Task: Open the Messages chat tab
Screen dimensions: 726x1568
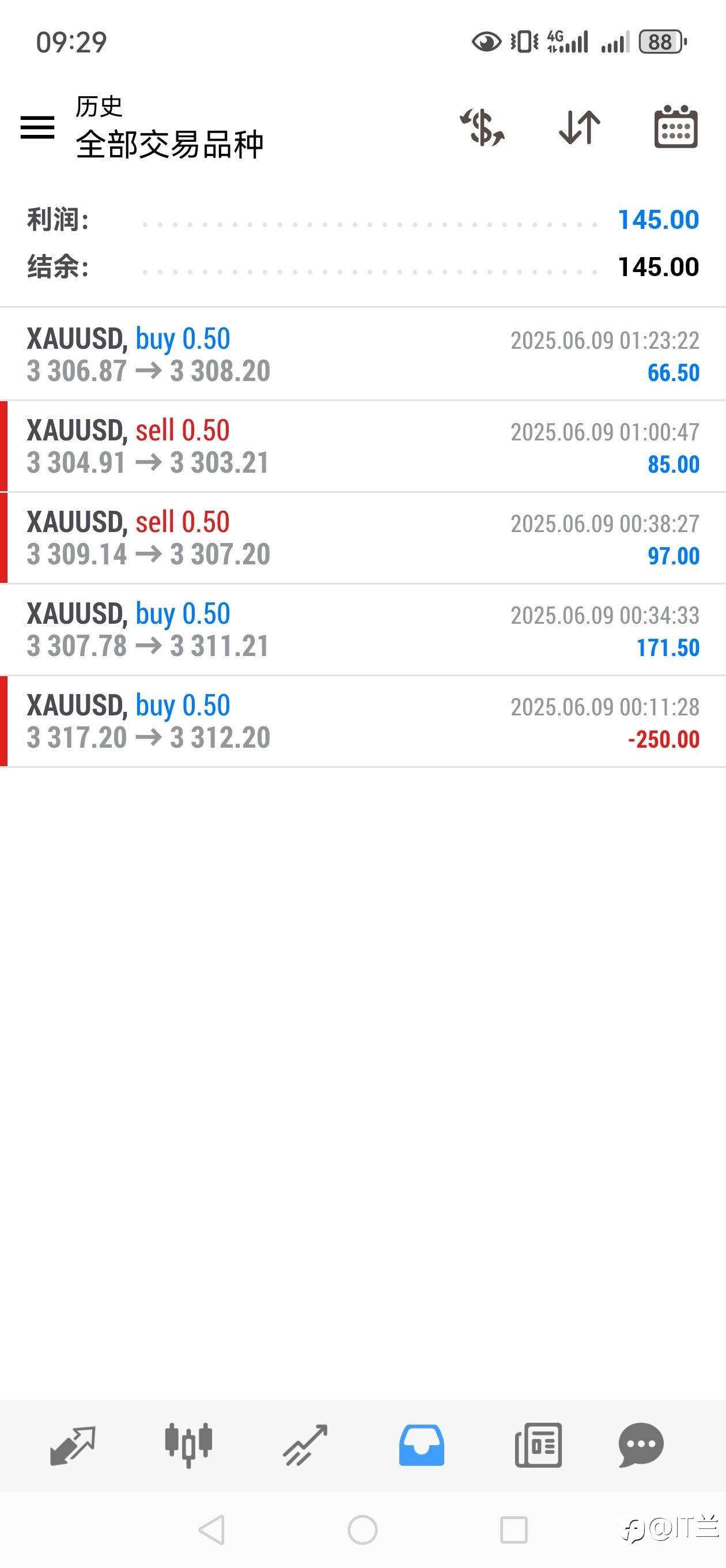Action: tap(641, 1445)
